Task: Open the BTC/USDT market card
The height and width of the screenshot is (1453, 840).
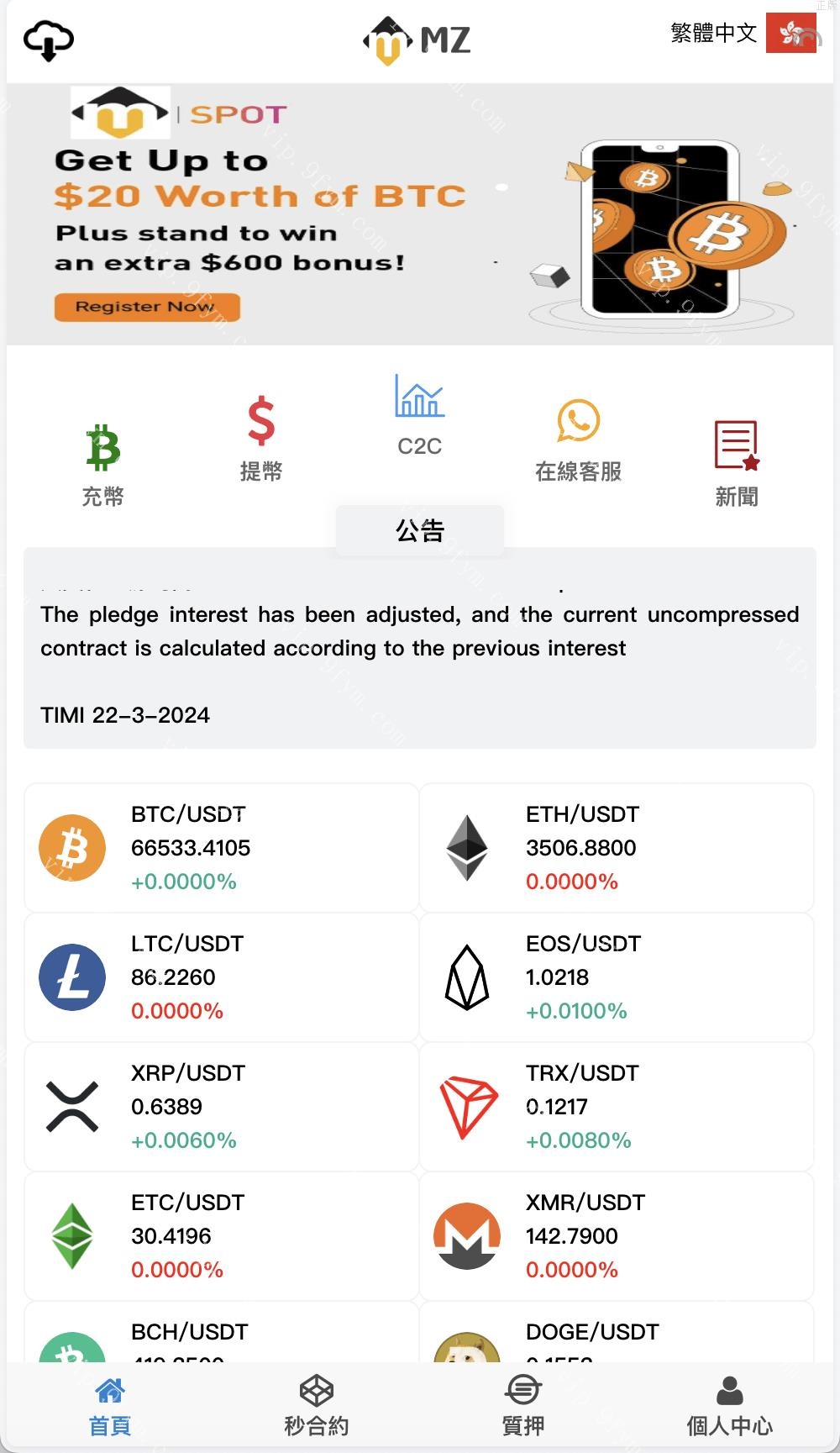Action: [x=222, y=847]
